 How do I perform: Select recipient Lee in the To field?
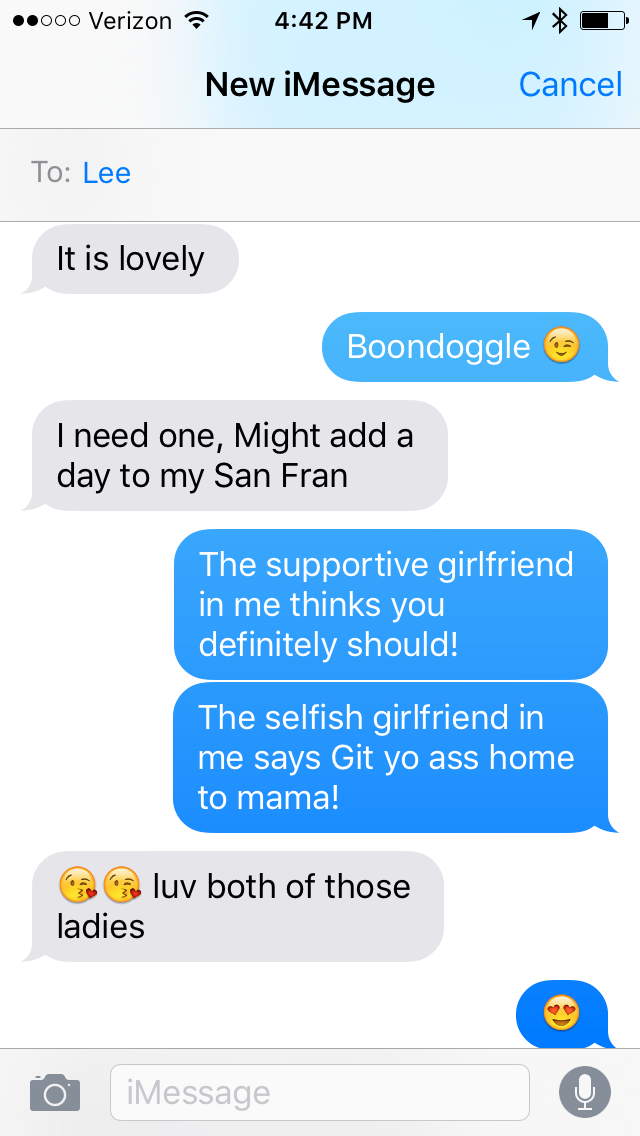pos(106,173)
